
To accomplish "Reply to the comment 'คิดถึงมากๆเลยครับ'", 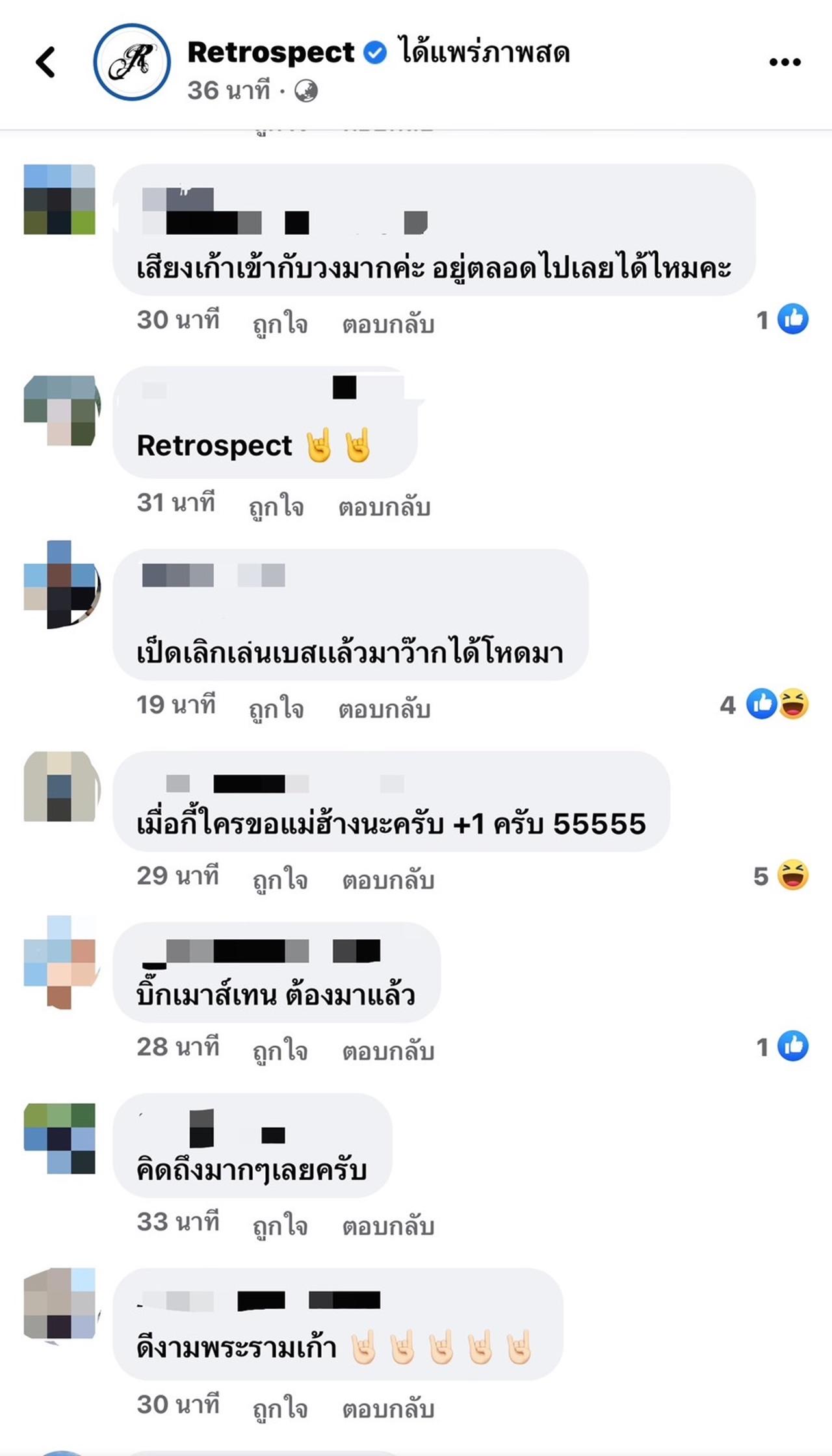I will tap(388, 1225).
